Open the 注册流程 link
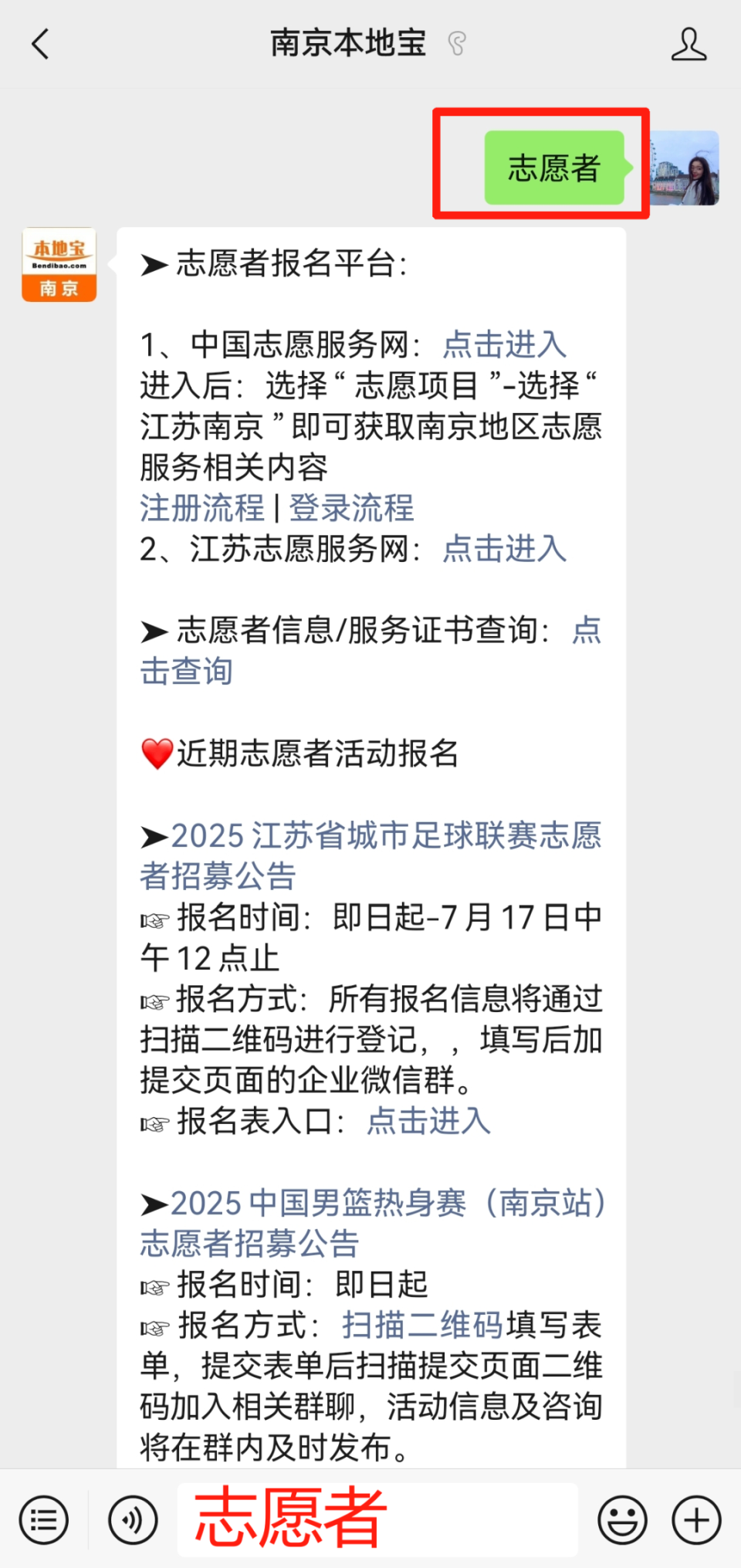The height and width of the screenshot is (1568, 741). tap(202, 508)
